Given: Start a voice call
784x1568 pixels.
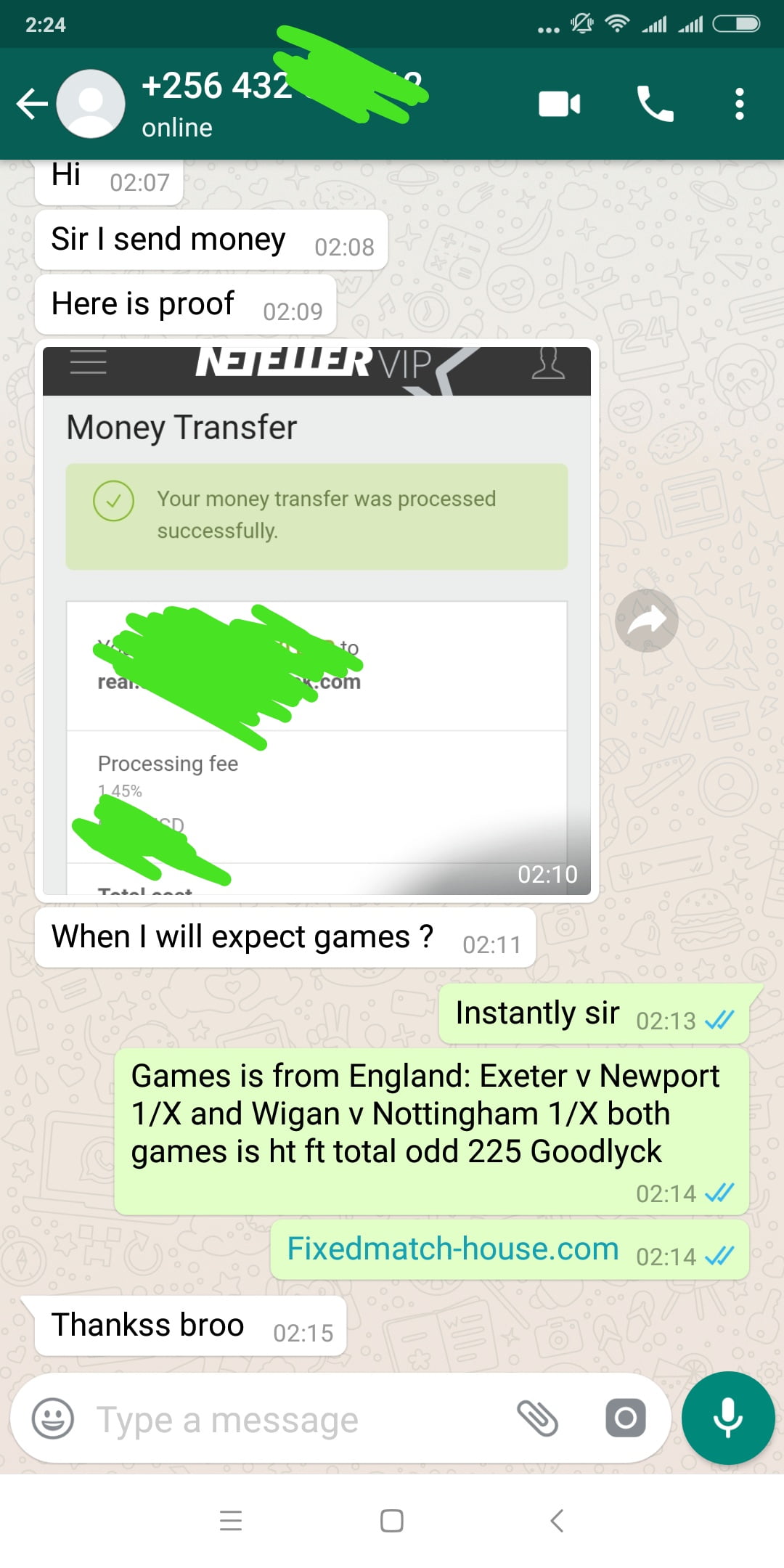Looking at the screenshot, I should click(655, 104).
